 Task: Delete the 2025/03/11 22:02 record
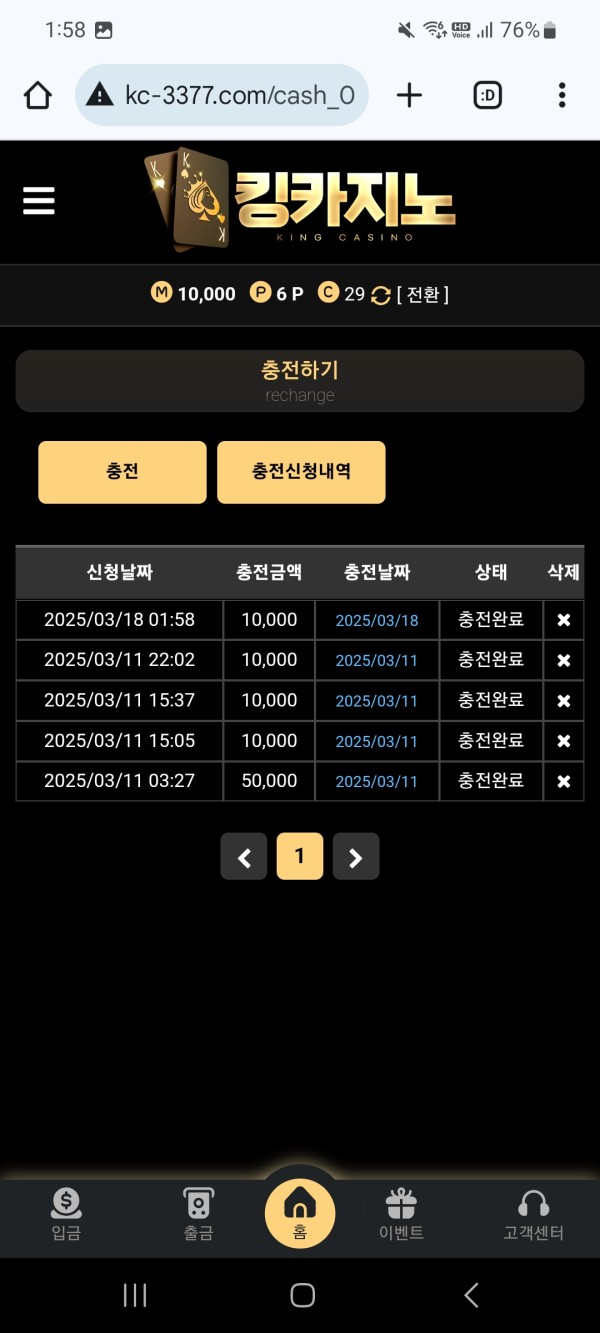click(x=563, y=660)
